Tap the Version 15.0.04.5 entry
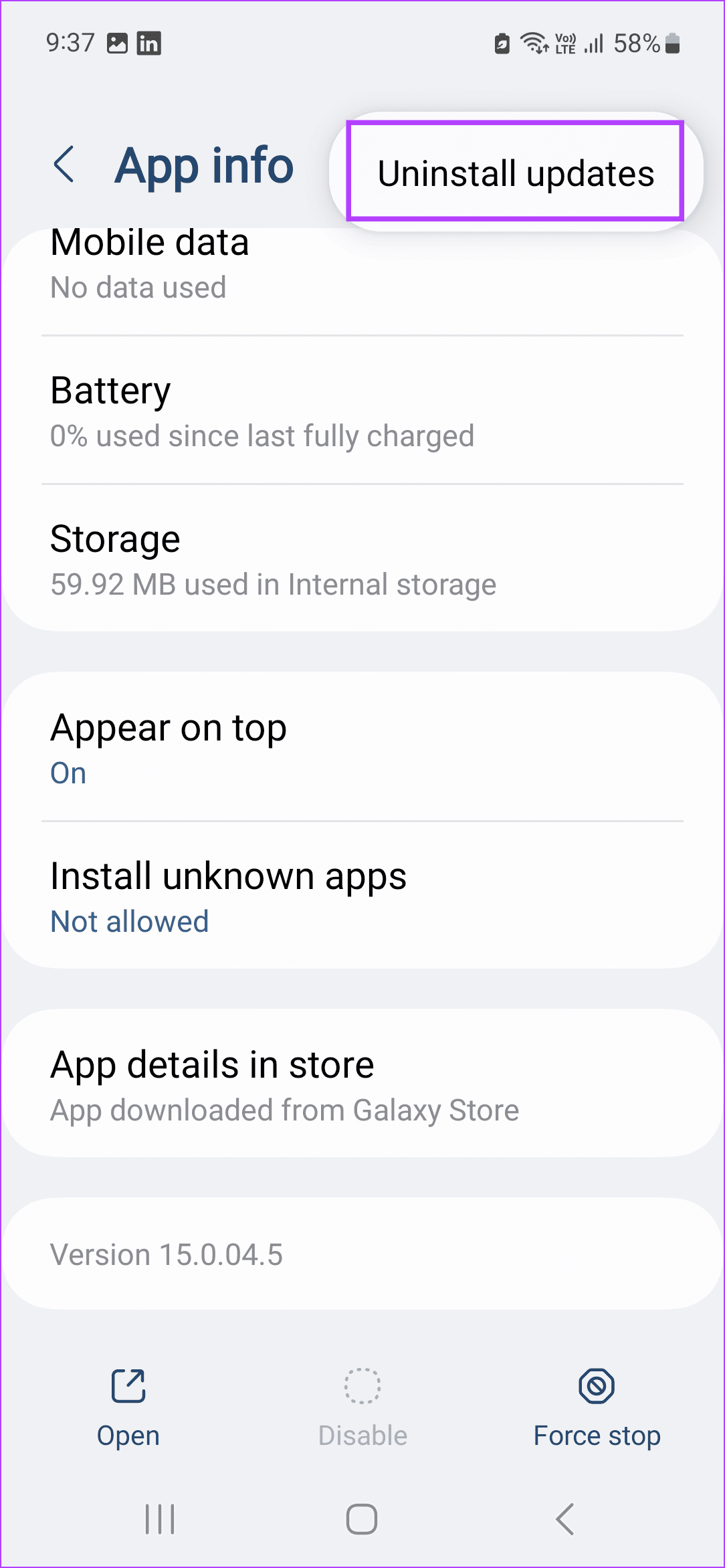 361,1254
